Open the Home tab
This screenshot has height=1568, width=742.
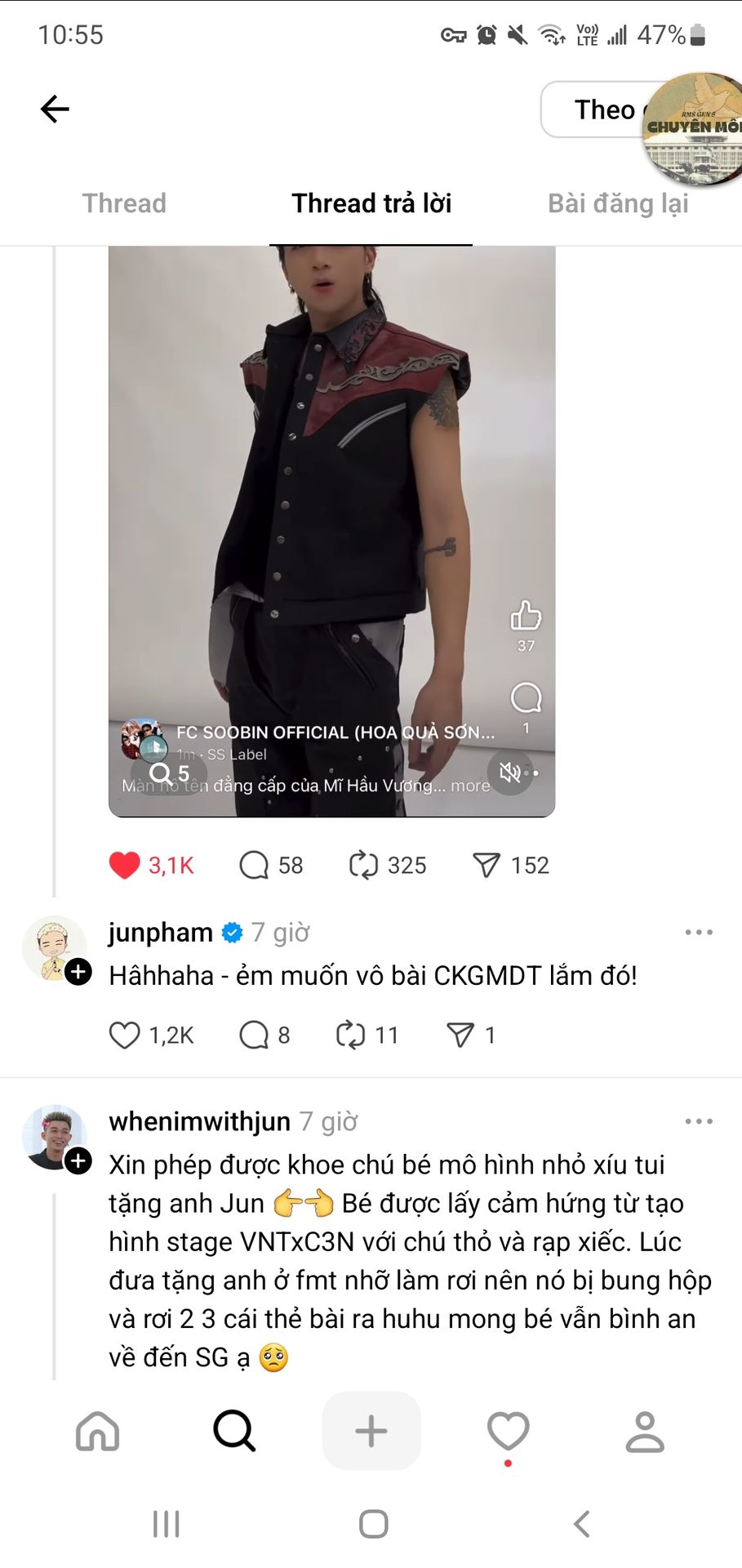pyautogui.click(x=98, y=1431)
